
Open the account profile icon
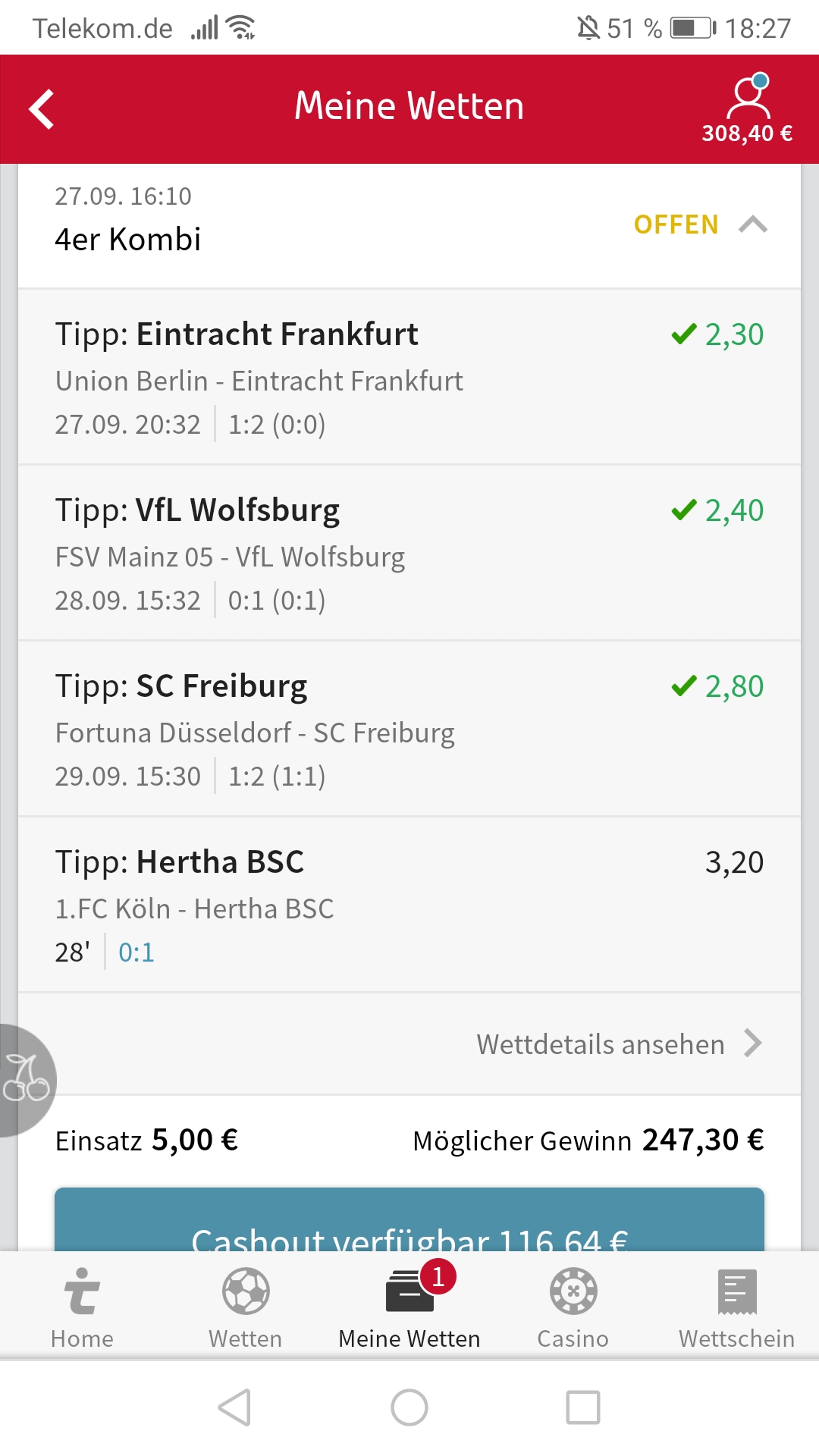748,99
